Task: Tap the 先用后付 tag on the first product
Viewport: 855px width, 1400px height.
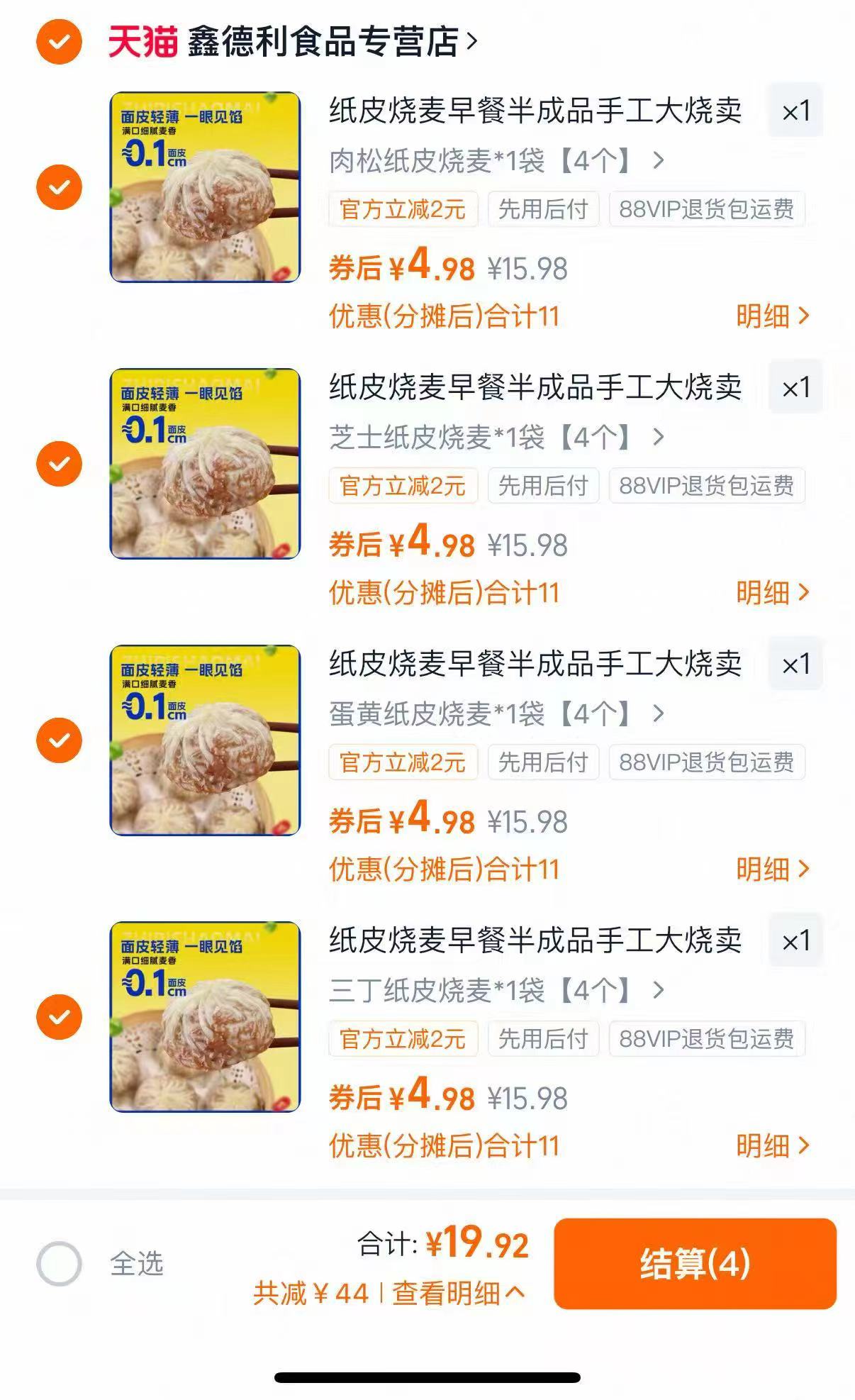Action: point(543,208)
